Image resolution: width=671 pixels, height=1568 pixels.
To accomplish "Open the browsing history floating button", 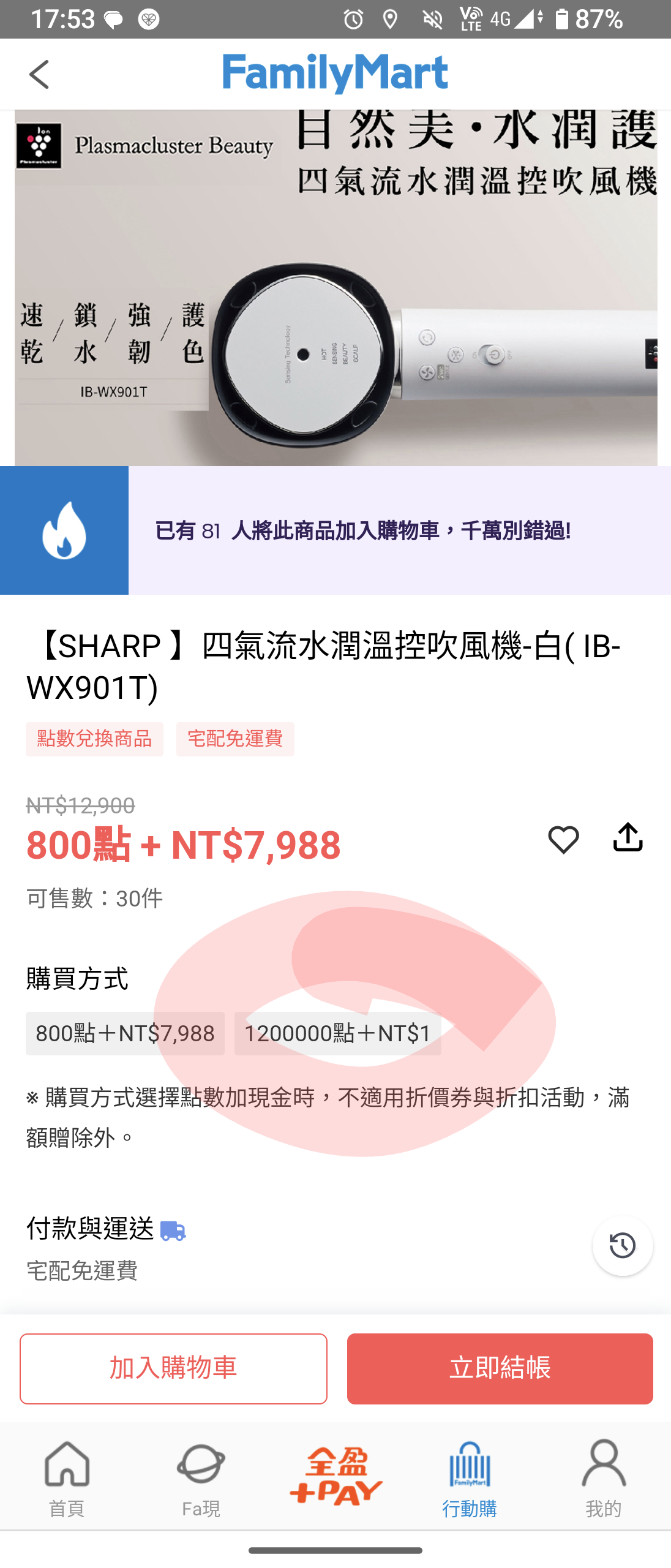I will point(623,1246).
